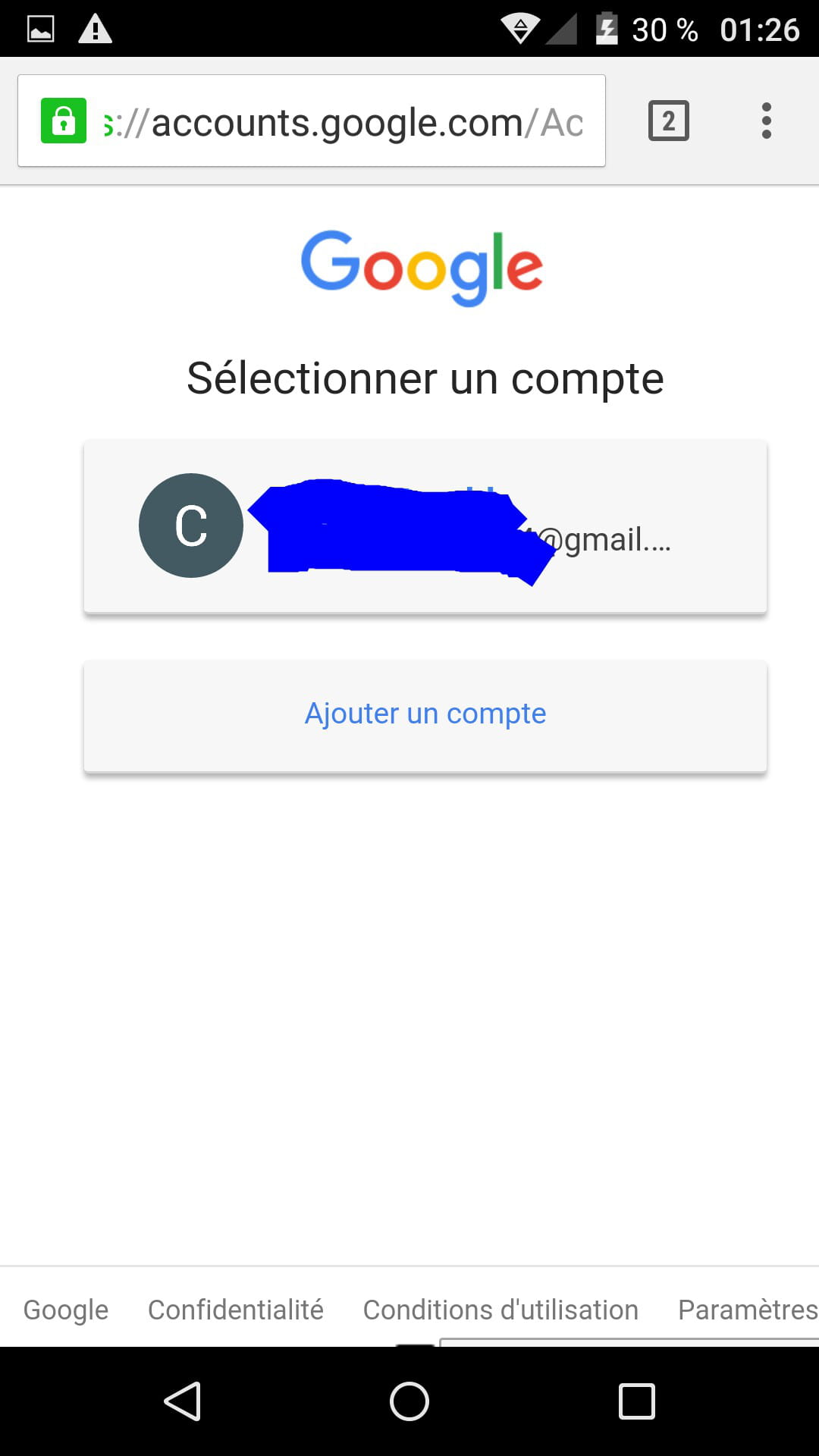Go back with the system back button
Screen dimensions: 819x1456
coord(182,1401)
